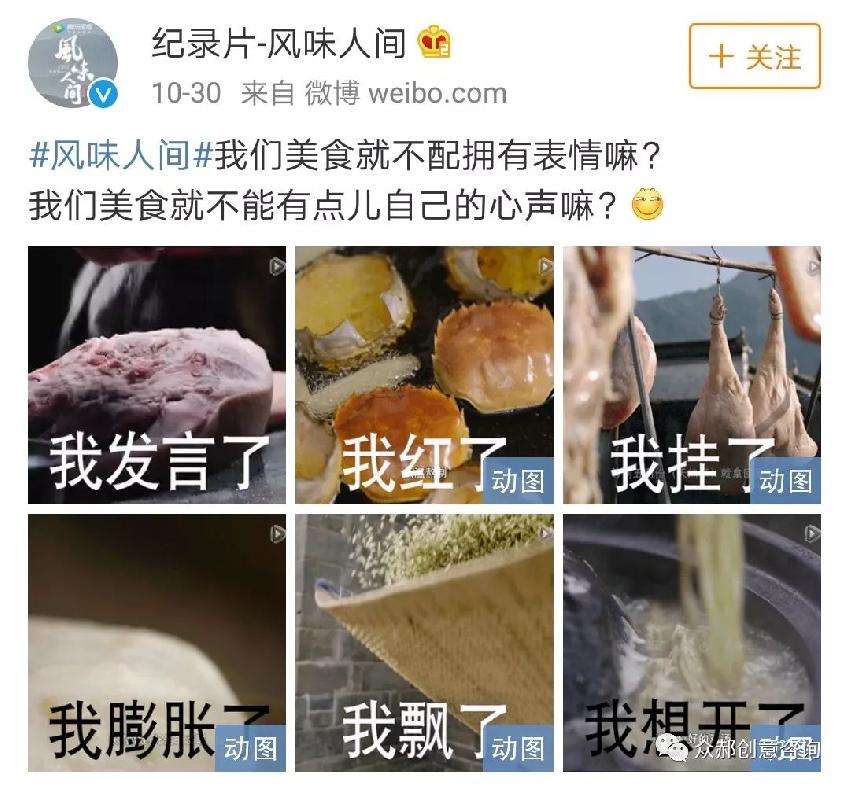
Task: View the 我想开了 image
Action: [691, 642]
